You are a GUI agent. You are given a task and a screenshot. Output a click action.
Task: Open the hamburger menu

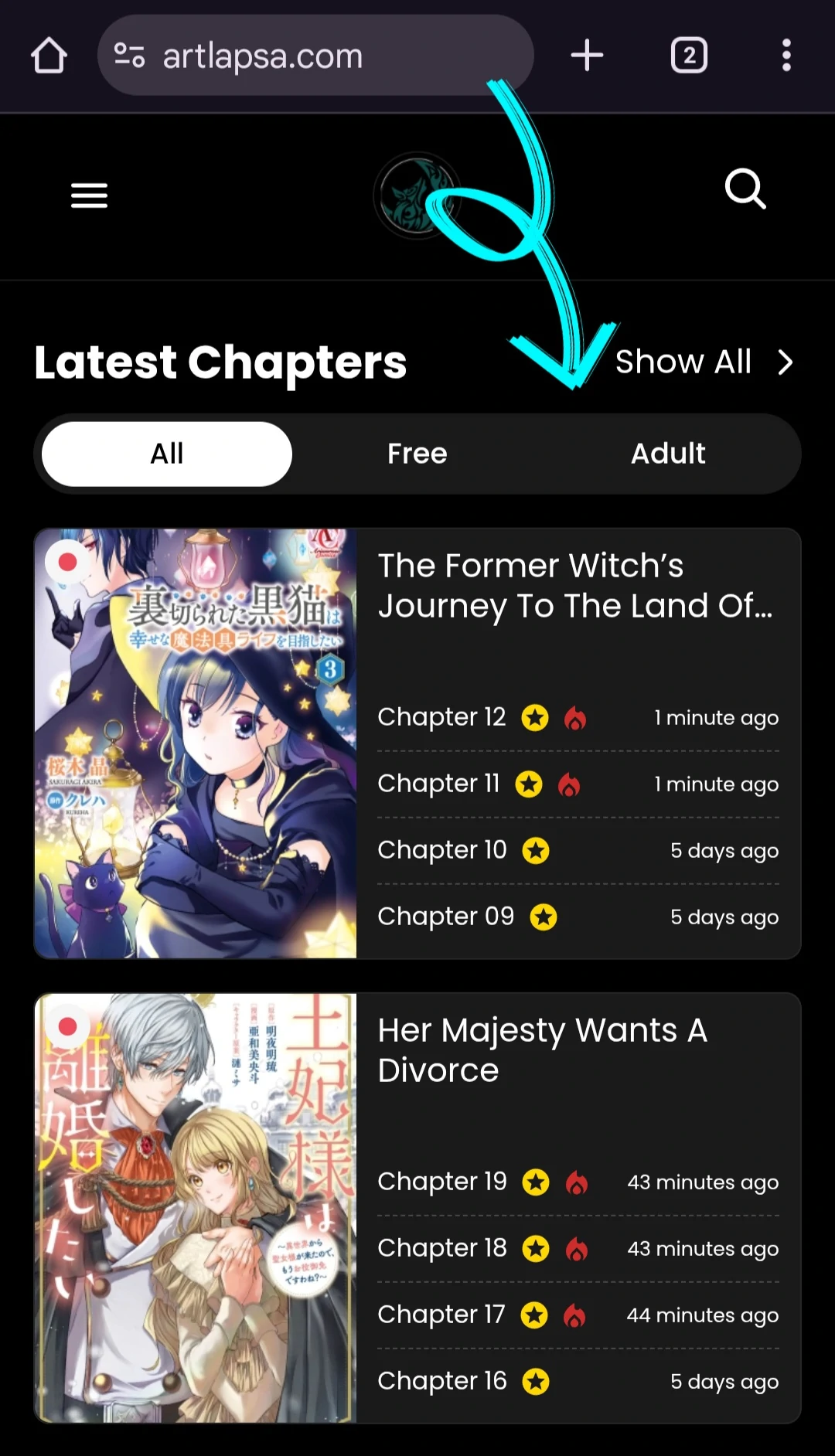[89, 196]
